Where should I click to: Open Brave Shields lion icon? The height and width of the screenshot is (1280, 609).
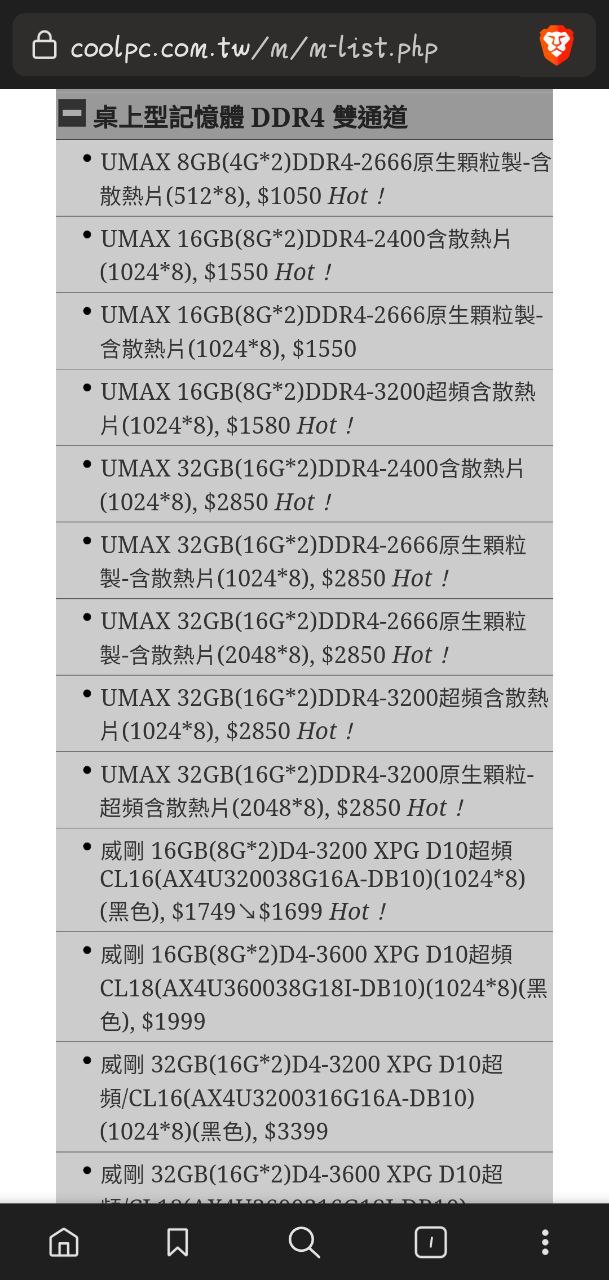pyautogui.click(x=556, y=46)
